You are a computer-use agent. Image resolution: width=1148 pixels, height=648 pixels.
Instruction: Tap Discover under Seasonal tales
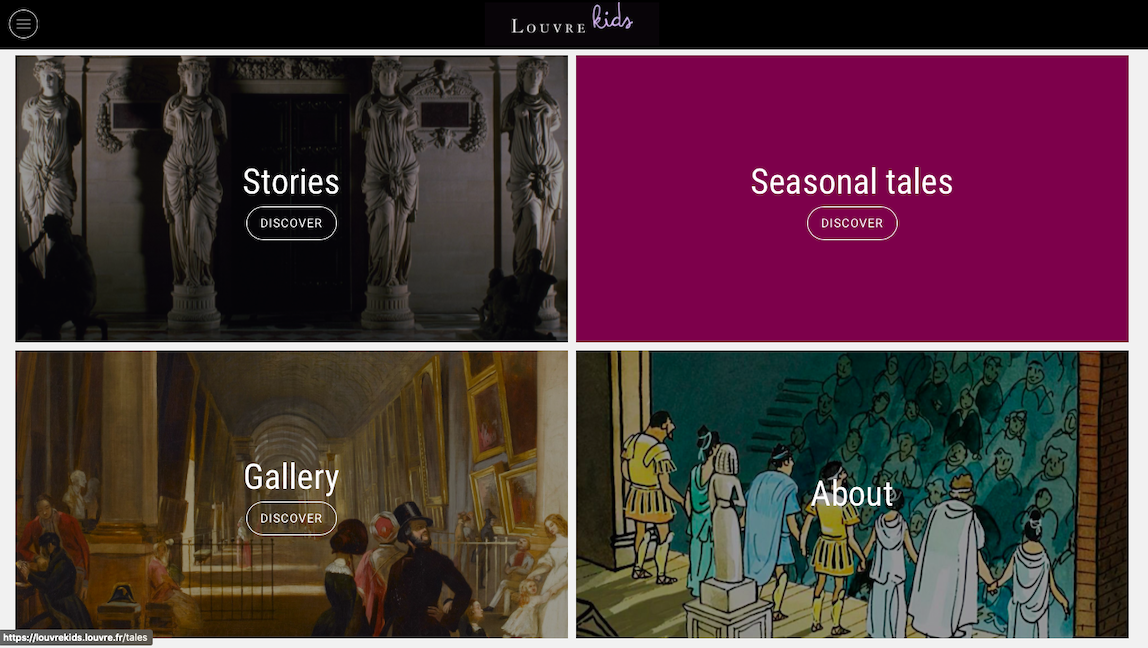[852, 223]
